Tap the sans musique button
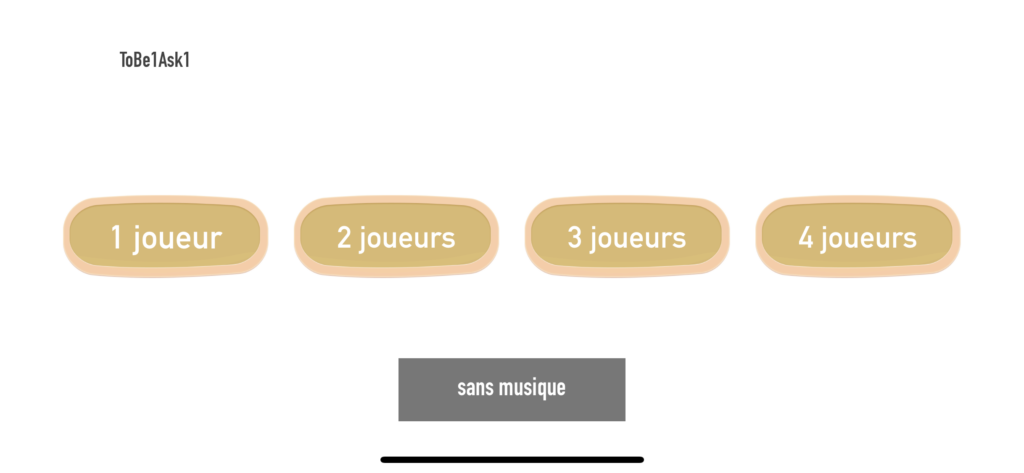Screen dimensions: 1024x473 pyautogui.click(x=511, y=389)
